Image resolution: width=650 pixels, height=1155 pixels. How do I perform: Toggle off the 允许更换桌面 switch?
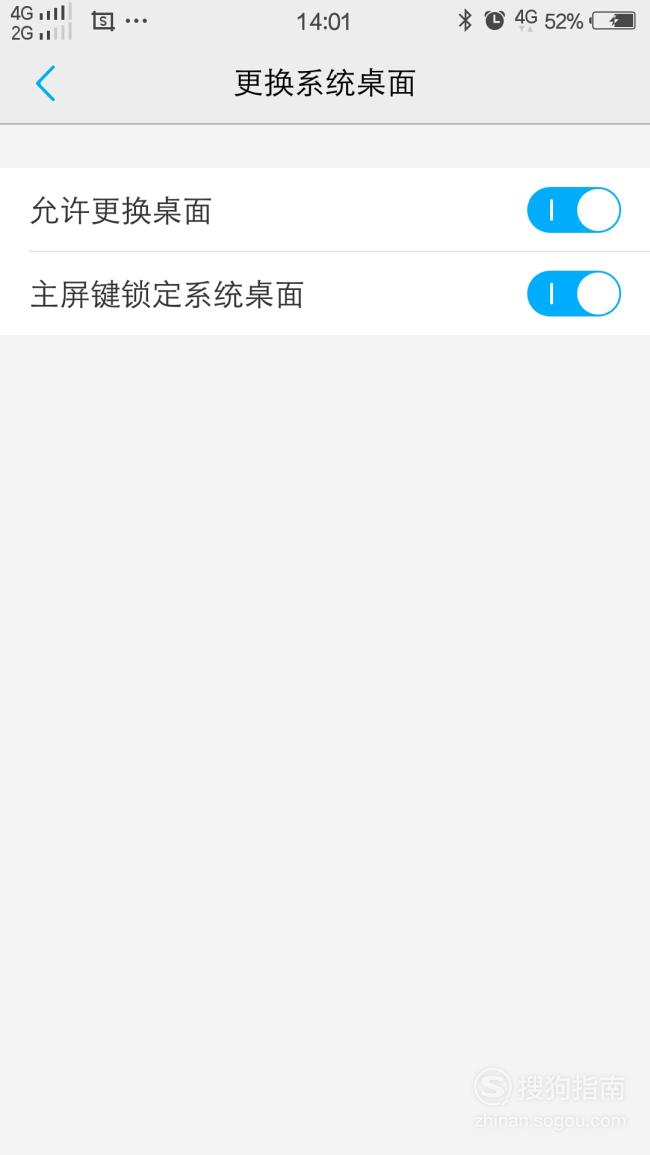point(573,210)
